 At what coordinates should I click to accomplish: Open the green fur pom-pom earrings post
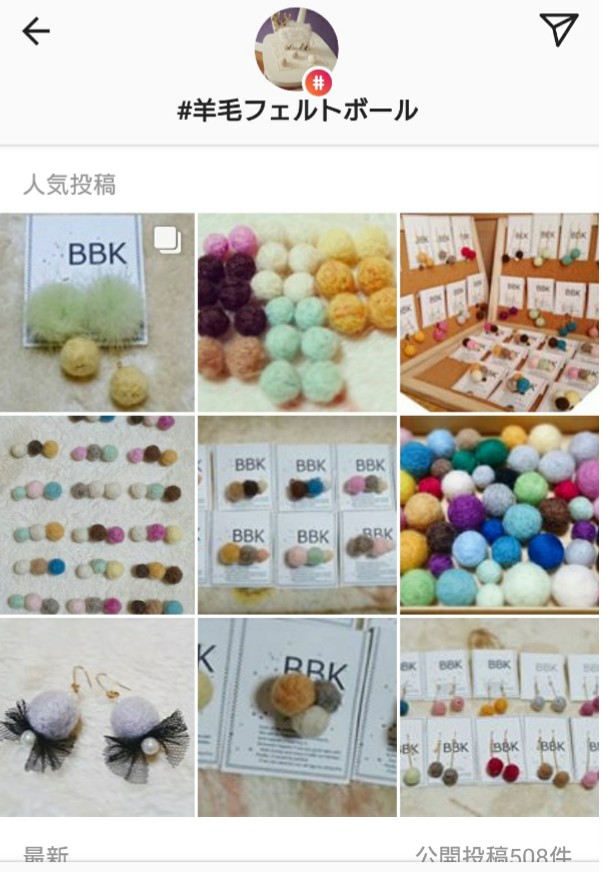point(98,312)
